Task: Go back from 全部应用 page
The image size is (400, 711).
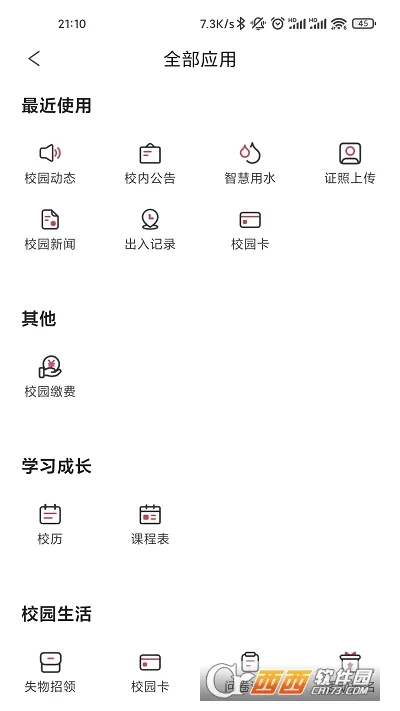Action: [x=34, y=58]
